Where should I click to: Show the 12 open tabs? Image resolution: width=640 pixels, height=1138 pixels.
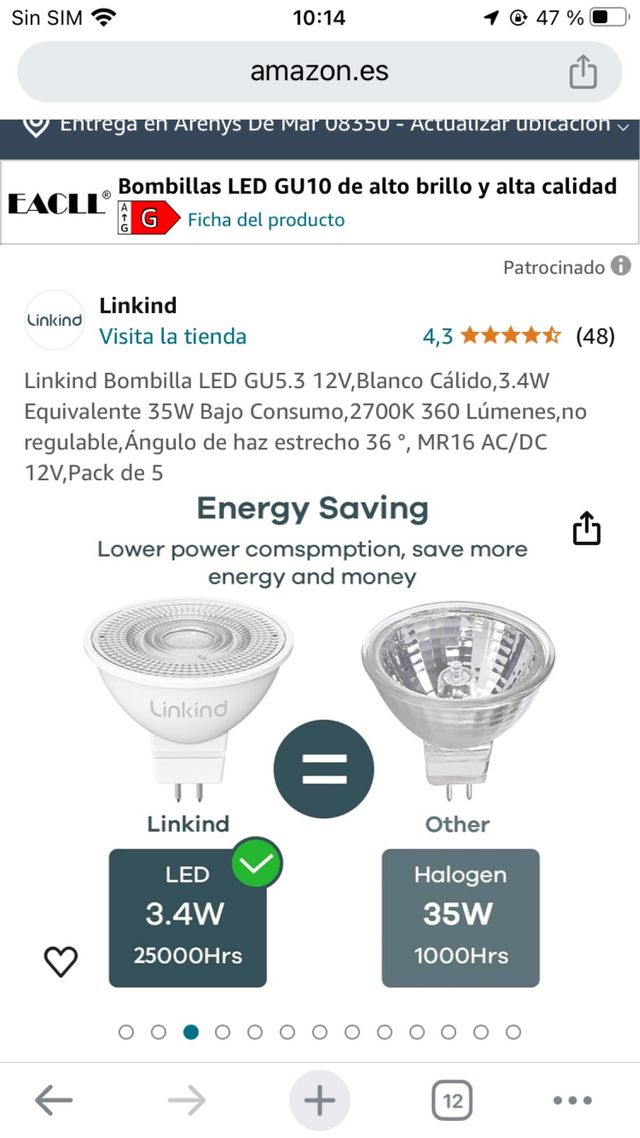click(452, 1101)
